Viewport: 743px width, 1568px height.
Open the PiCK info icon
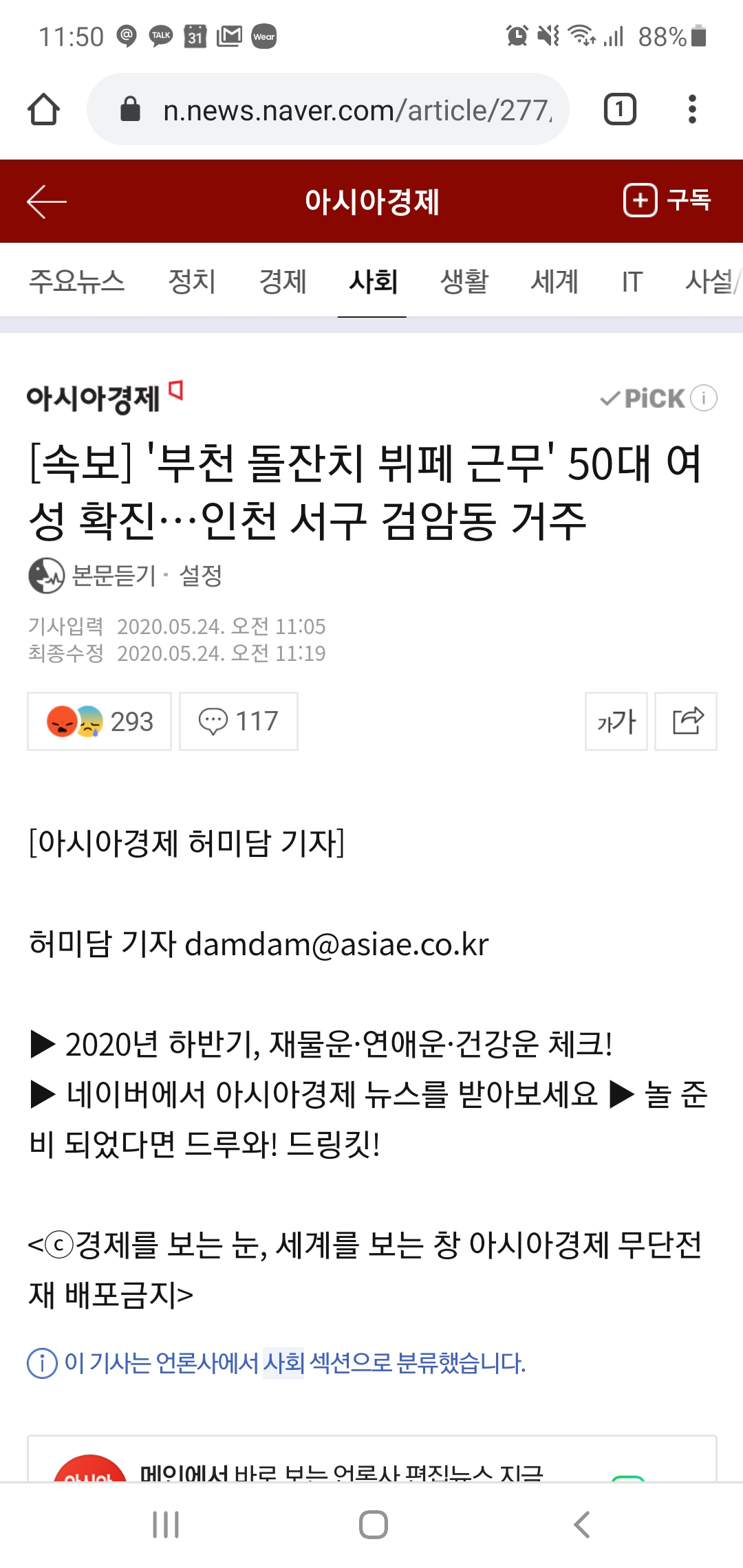click(x=704, y=398)
